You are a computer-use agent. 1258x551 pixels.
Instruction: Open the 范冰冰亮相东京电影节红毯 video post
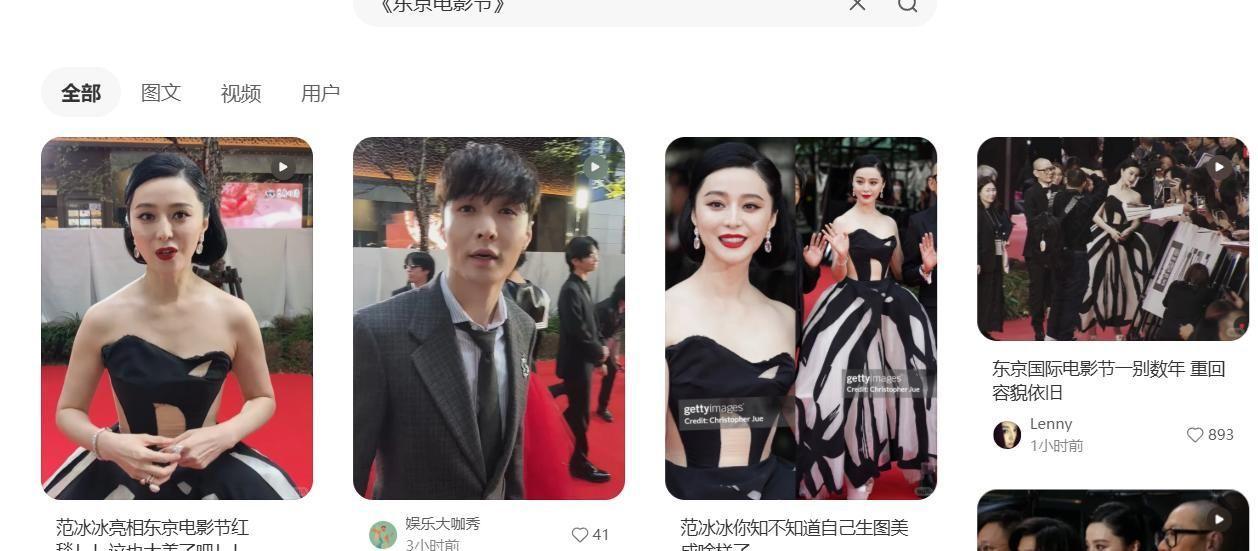tap(177, 318)
